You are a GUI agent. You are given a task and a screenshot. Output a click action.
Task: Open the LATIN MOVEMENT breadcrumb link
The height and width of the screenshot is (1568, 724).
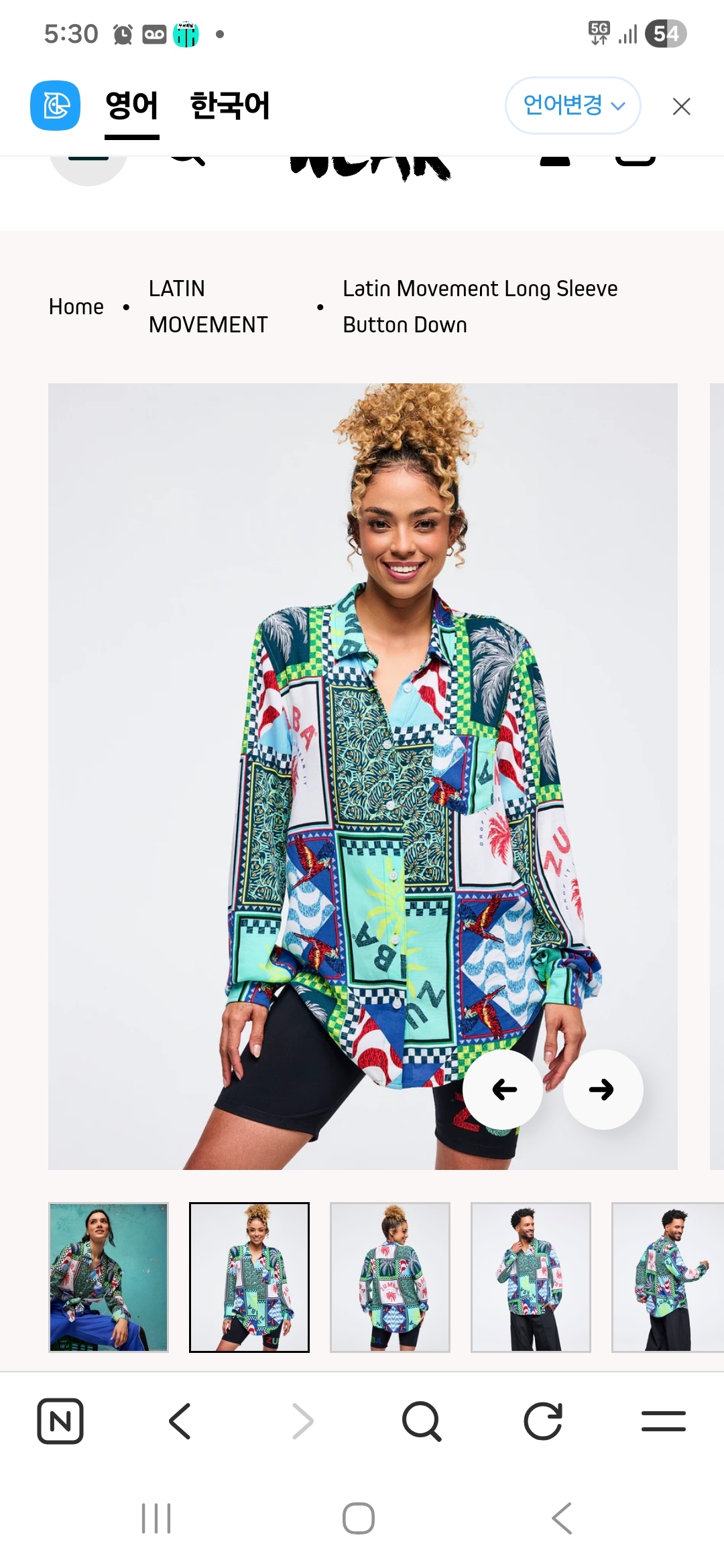click(x=208, y=306)
